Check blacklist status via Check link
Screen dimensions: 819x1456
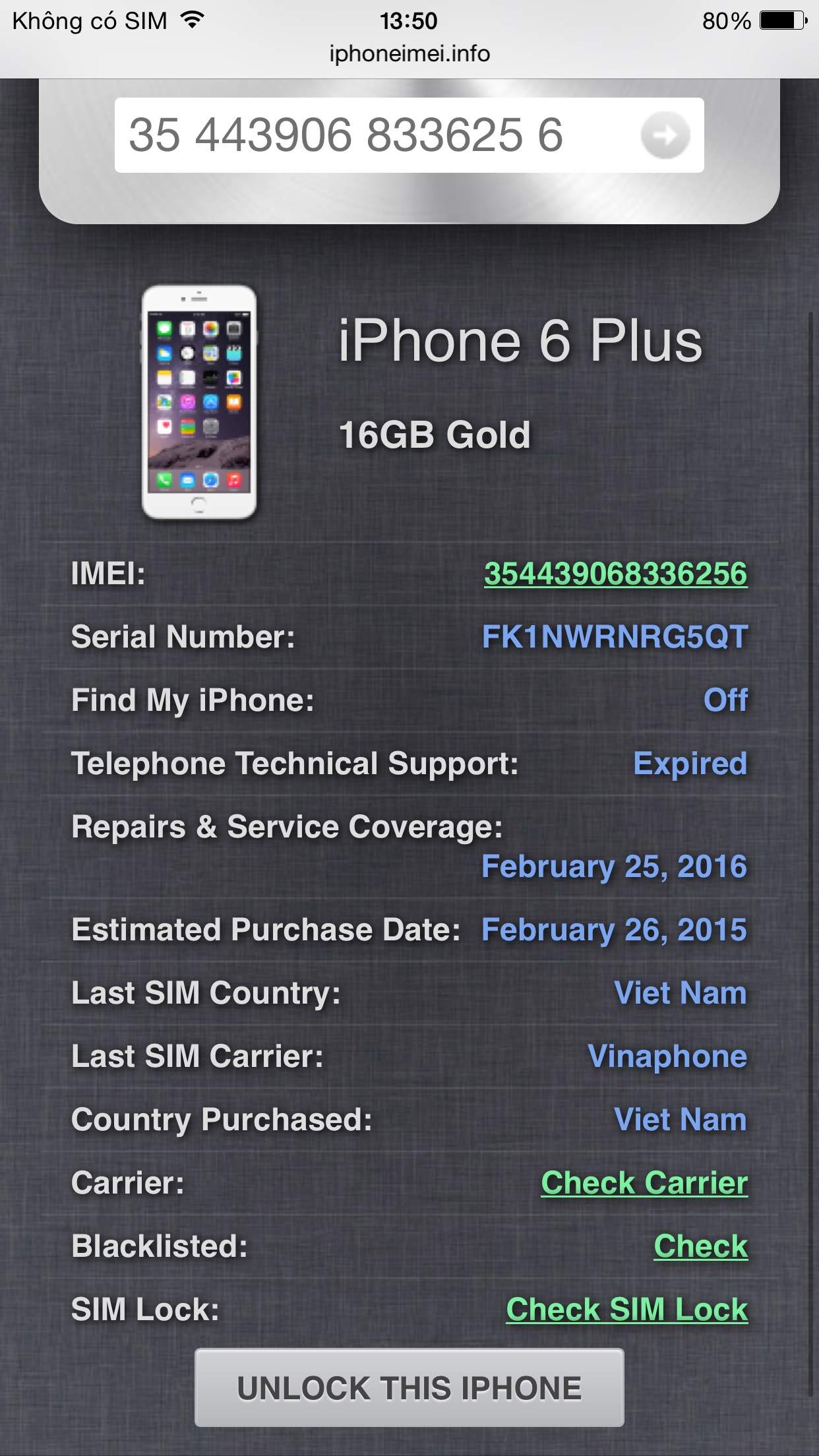(700, 1246)
